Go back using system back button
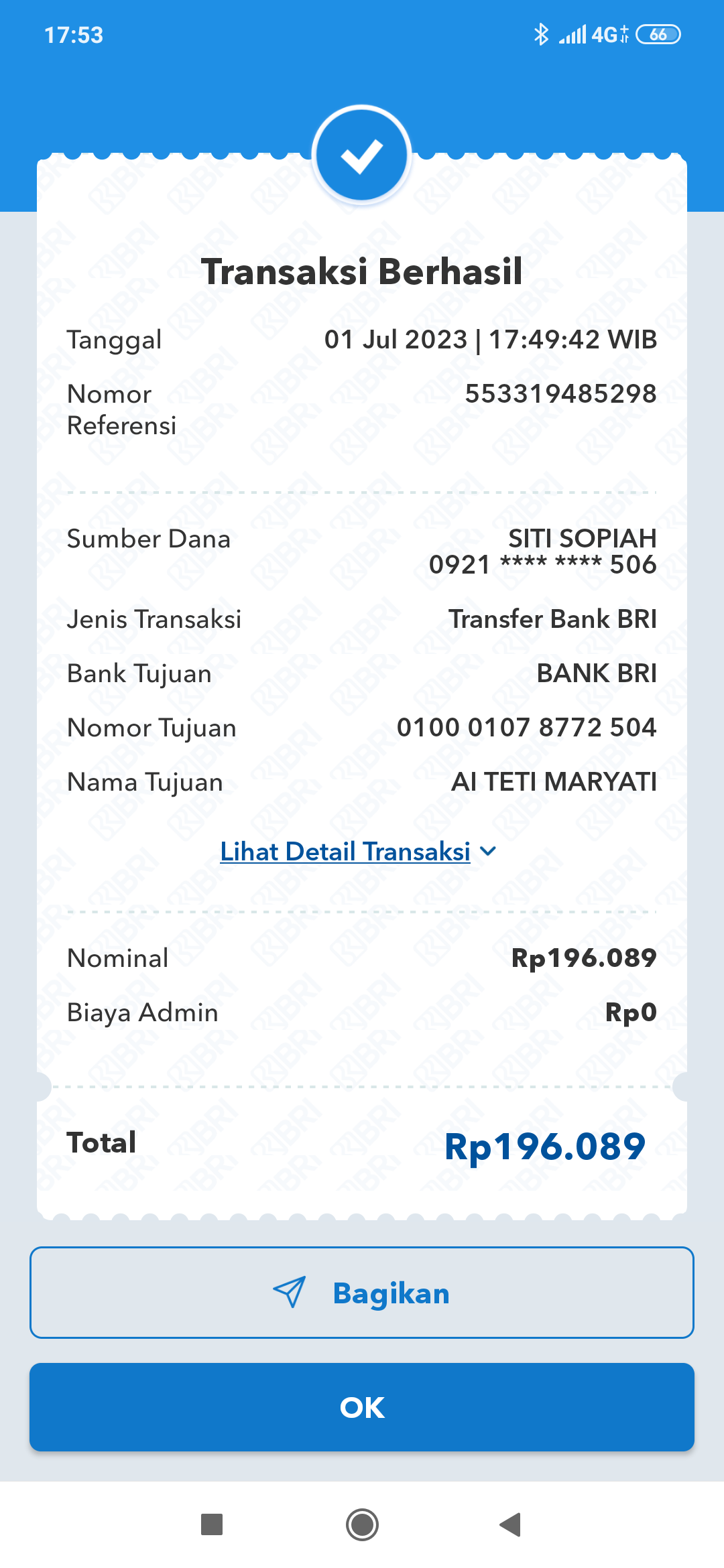Image resolution: width=724 pixels, height=1568 pixels. tap(511, 1524)
